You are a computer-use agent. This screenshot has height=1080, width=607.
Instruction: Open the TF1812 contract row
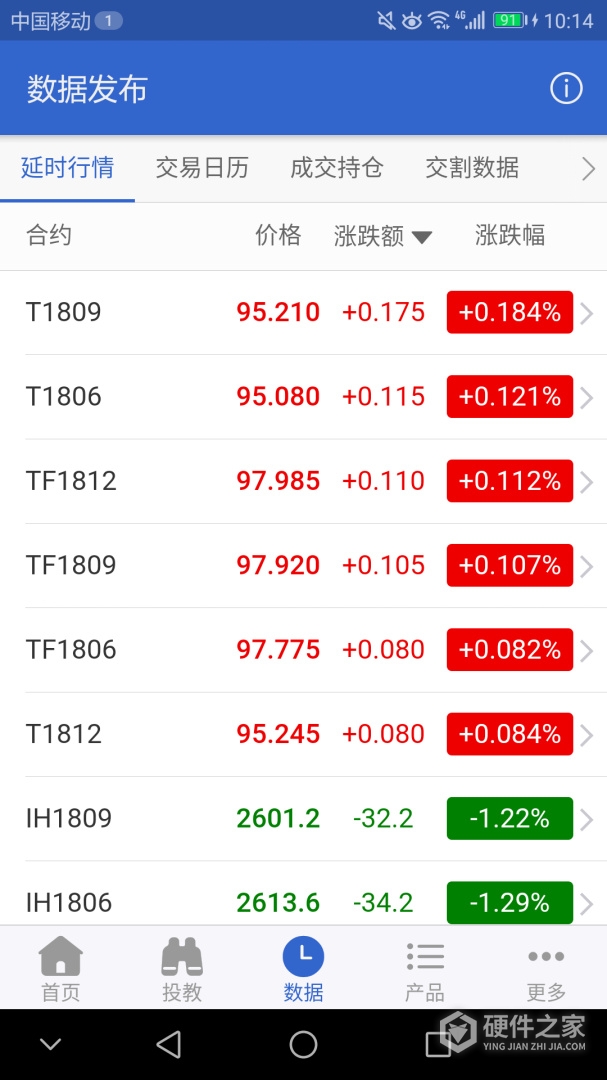tap(303, 481)
